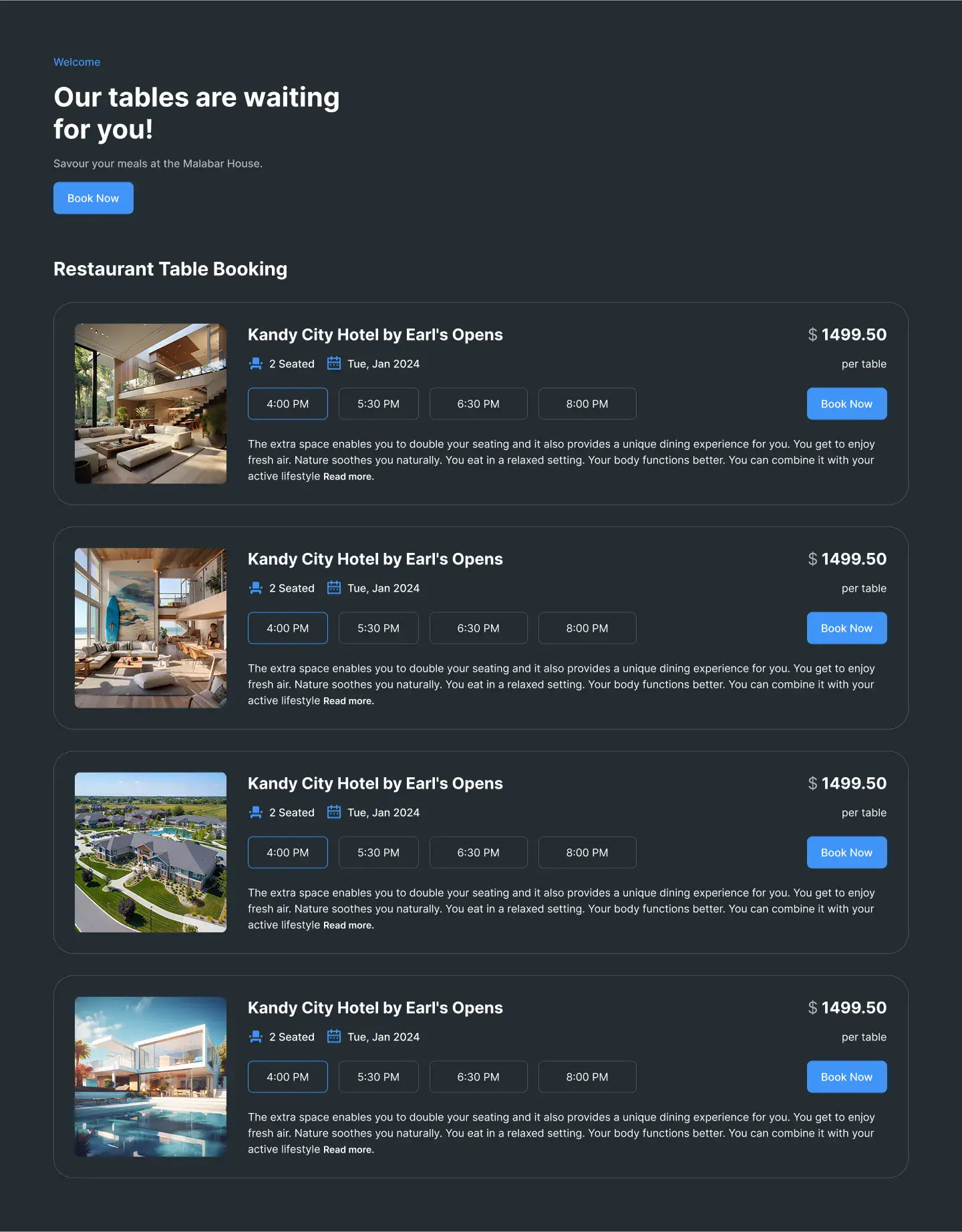Book the table in the staircase lounge card
This screenshot has width=962, height=1232.
pyautogui.click(x=847, y=404)
